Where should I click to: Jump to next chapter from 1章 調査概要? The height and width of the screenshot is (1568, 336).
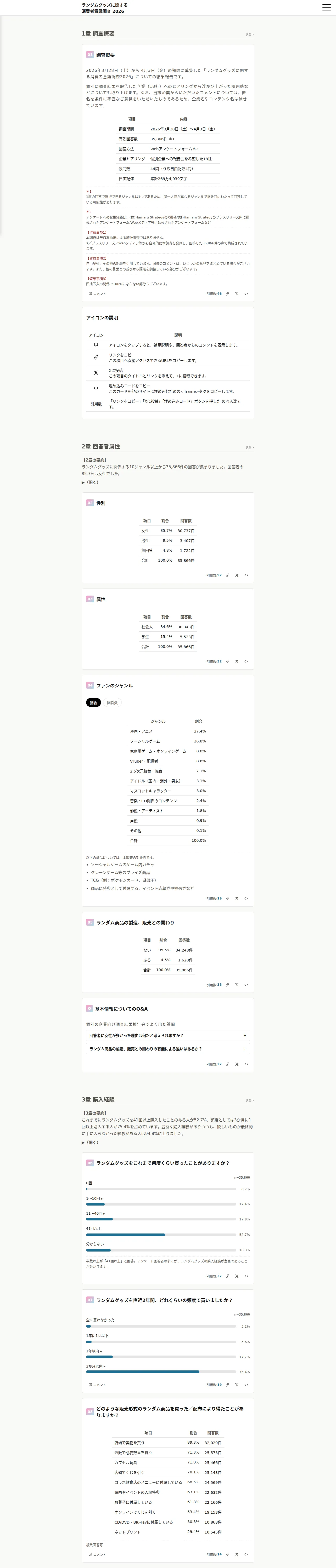[249, 34]
